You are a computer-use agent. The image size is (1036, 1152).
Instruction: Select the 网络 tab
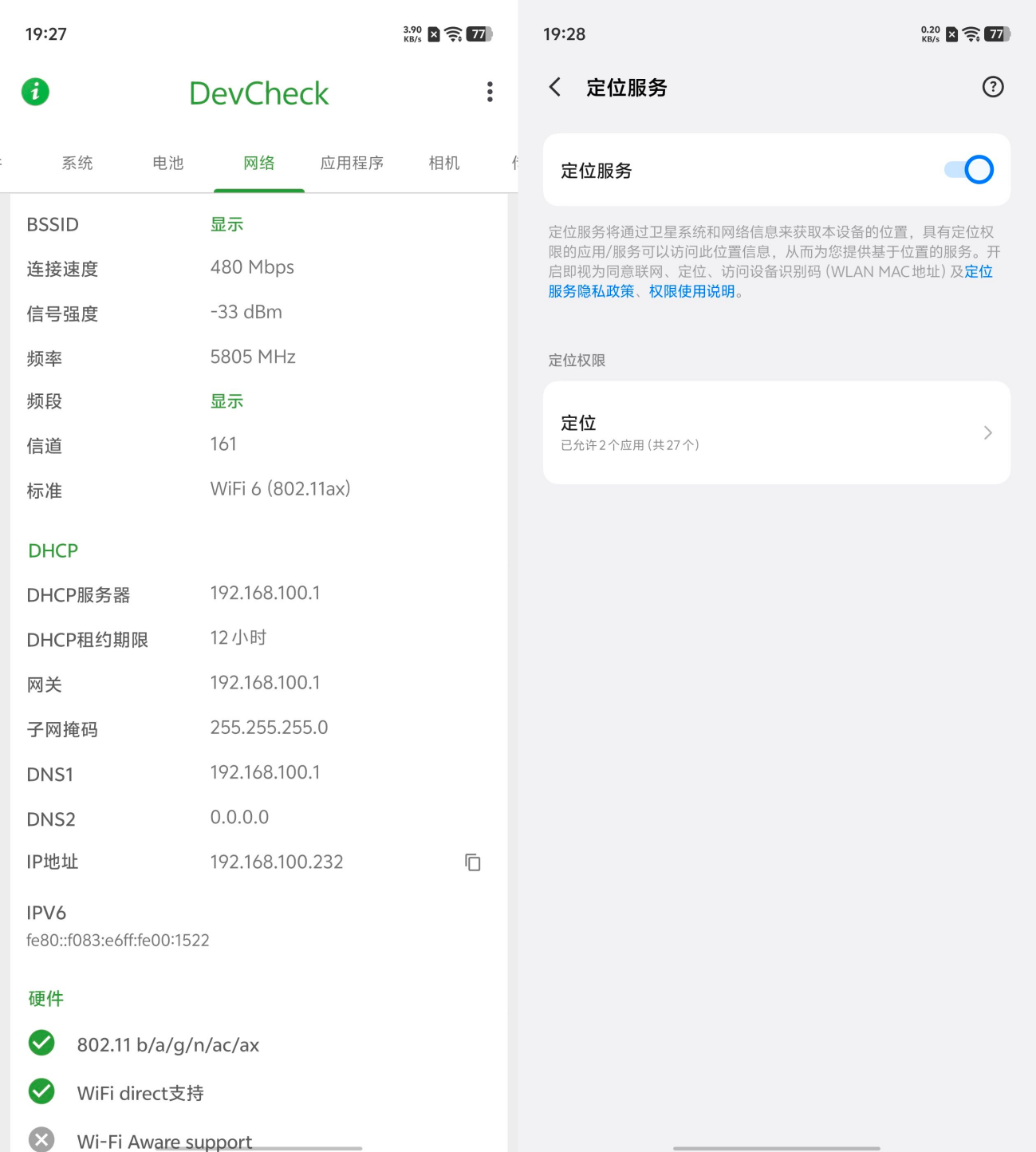click(x=259, y=163)
